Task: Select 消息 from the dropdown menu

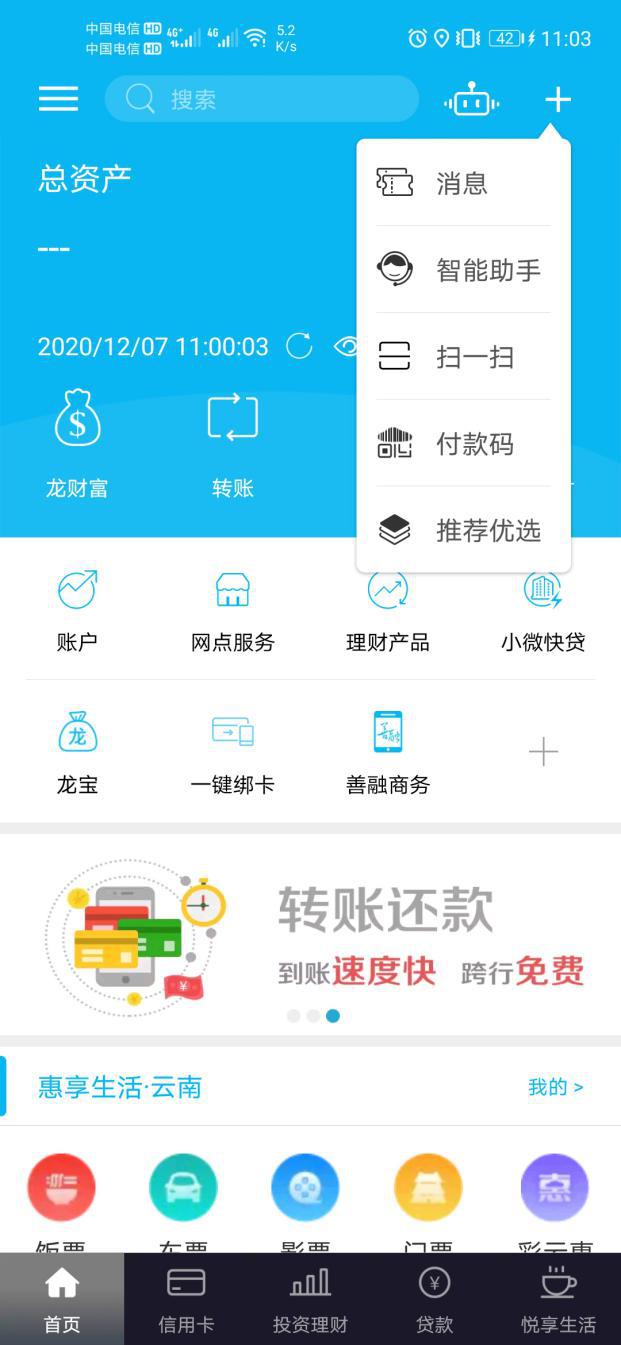Action: point(462,183)
